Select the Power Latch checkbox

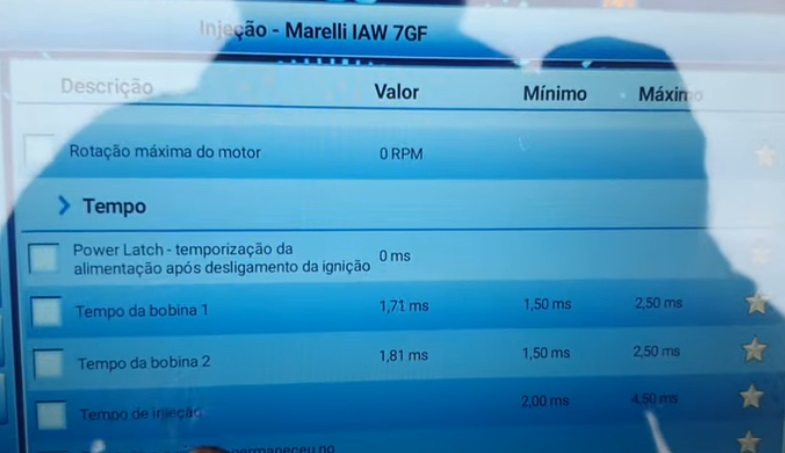point(43,258)
